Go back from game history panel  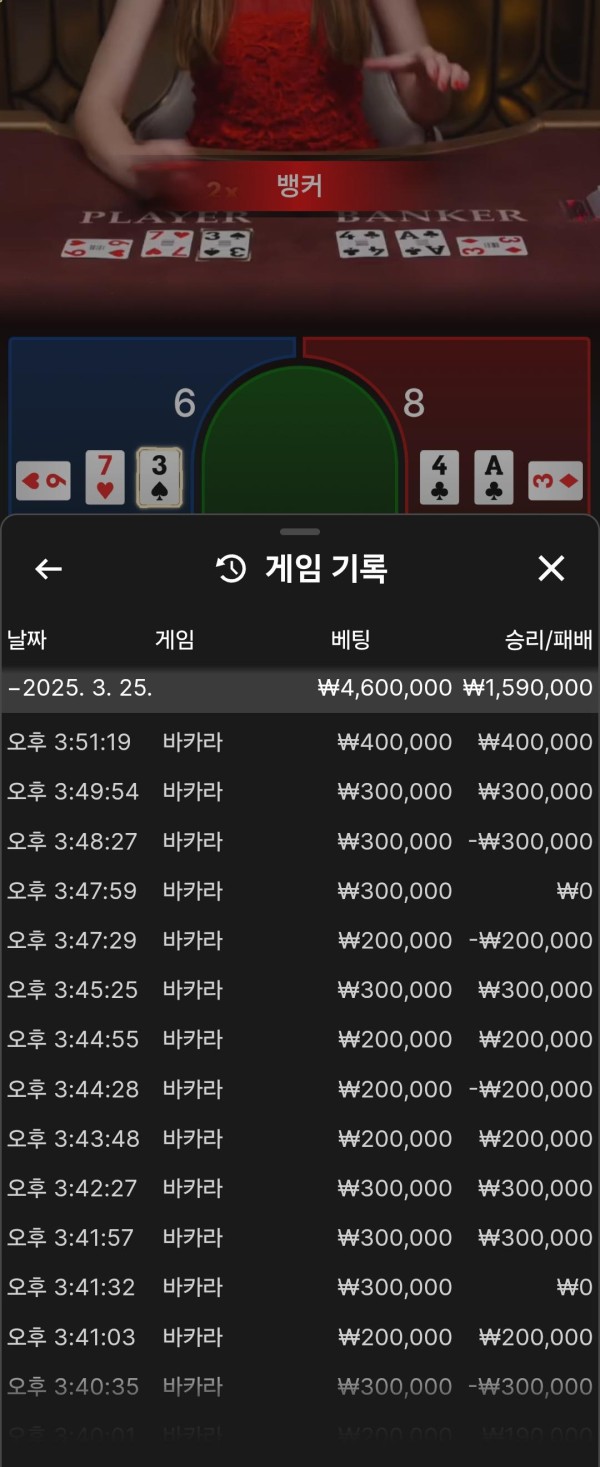48,569
